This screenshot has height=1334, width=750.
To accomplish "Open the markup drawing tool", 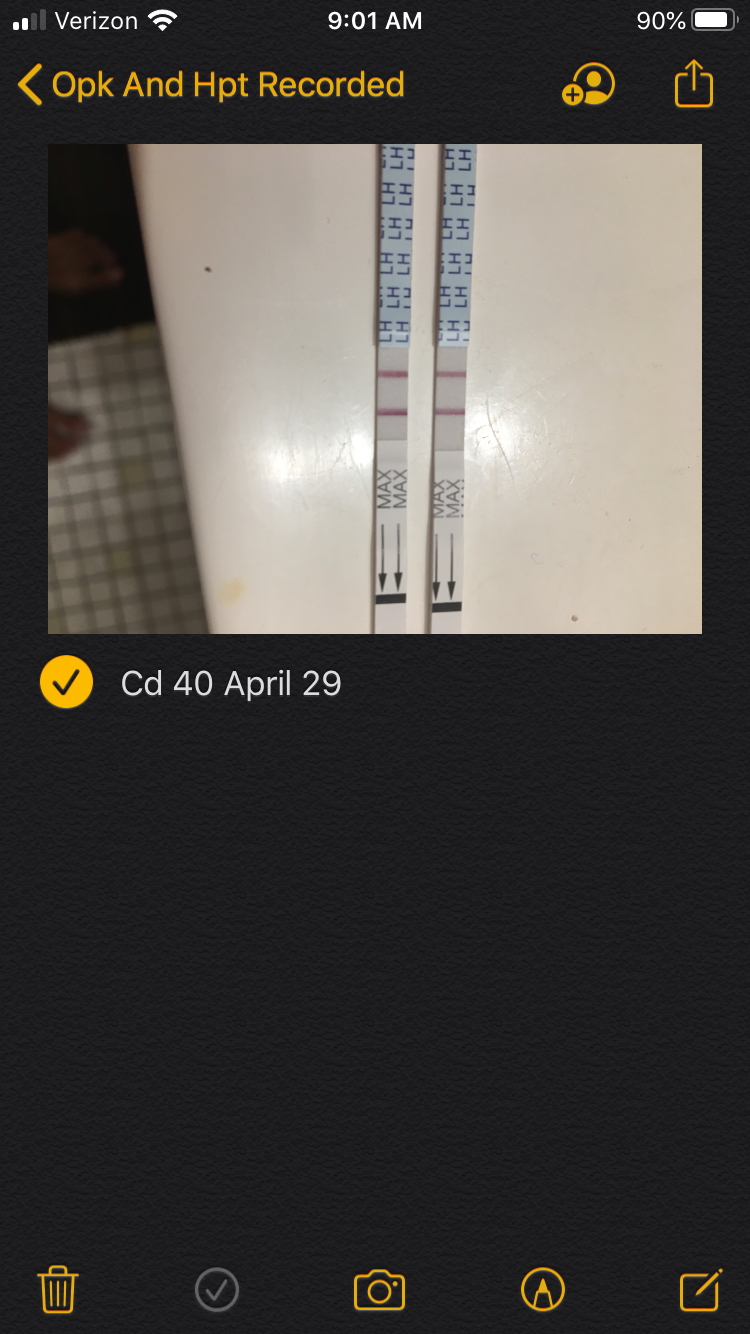I will click(543, 1289).
